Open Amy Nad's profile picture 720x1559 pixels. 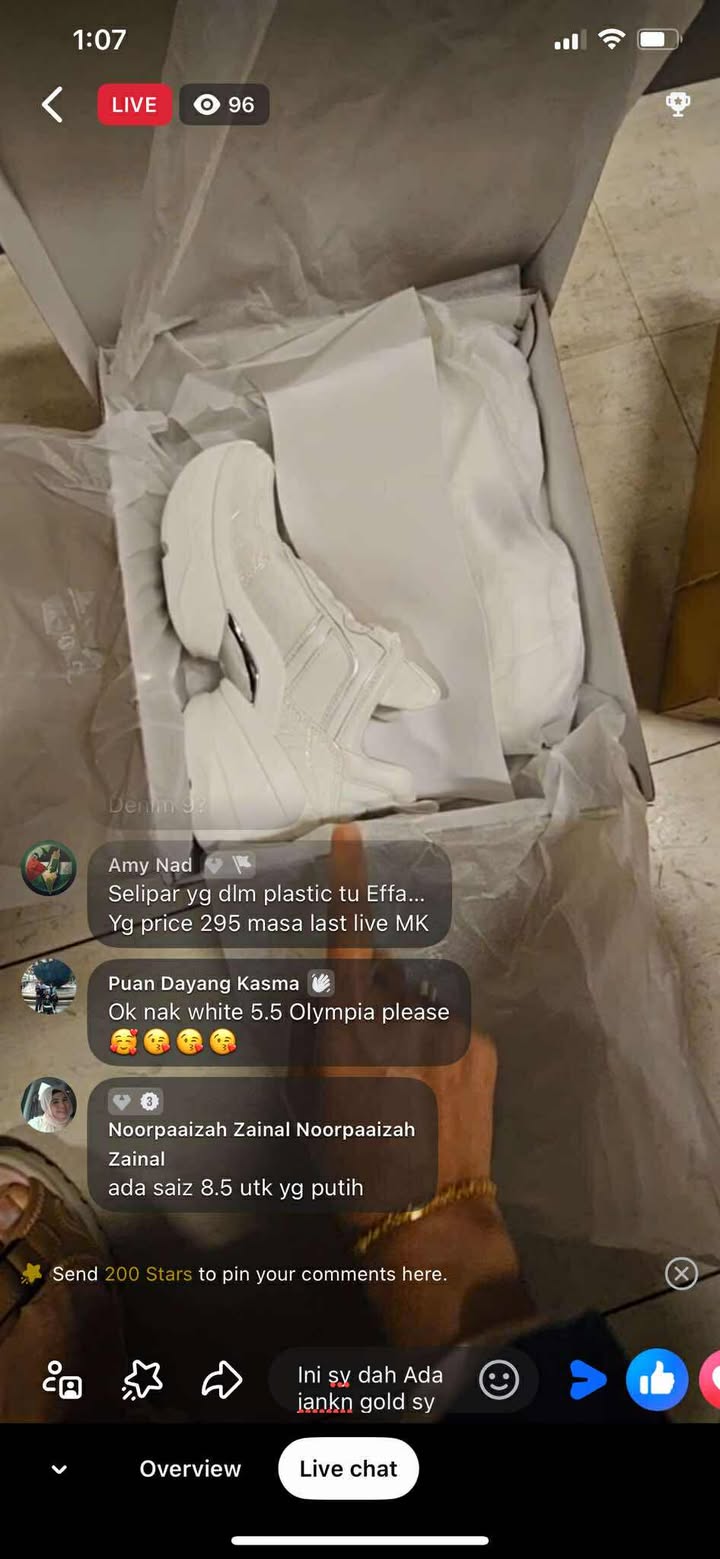[x=49, y=868]
